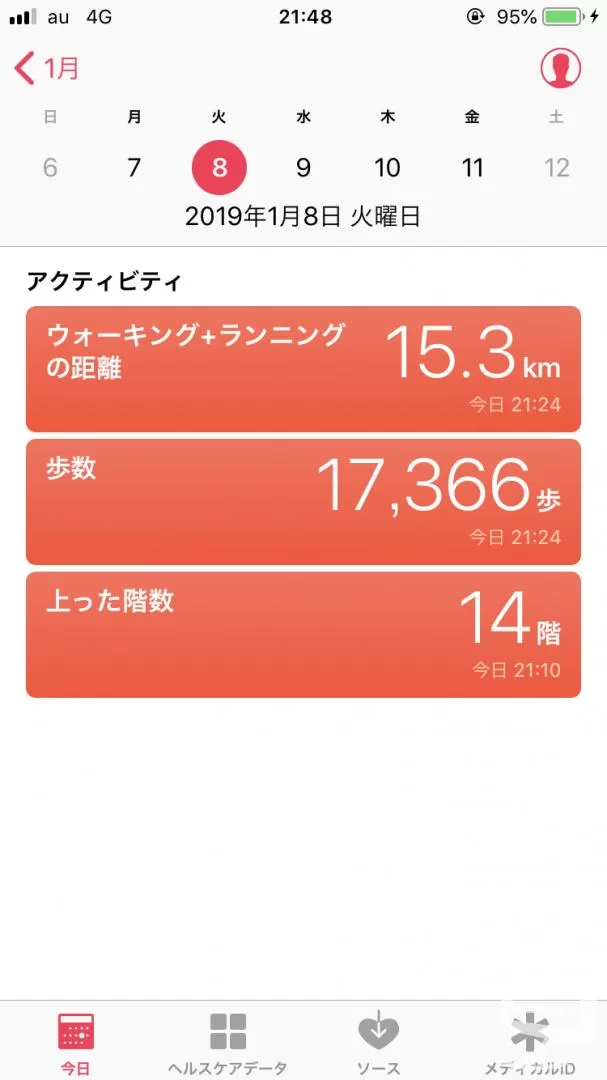Screen dimensions: 607x1080
Task: Open the 歩数 card
Action: point(303,502)
